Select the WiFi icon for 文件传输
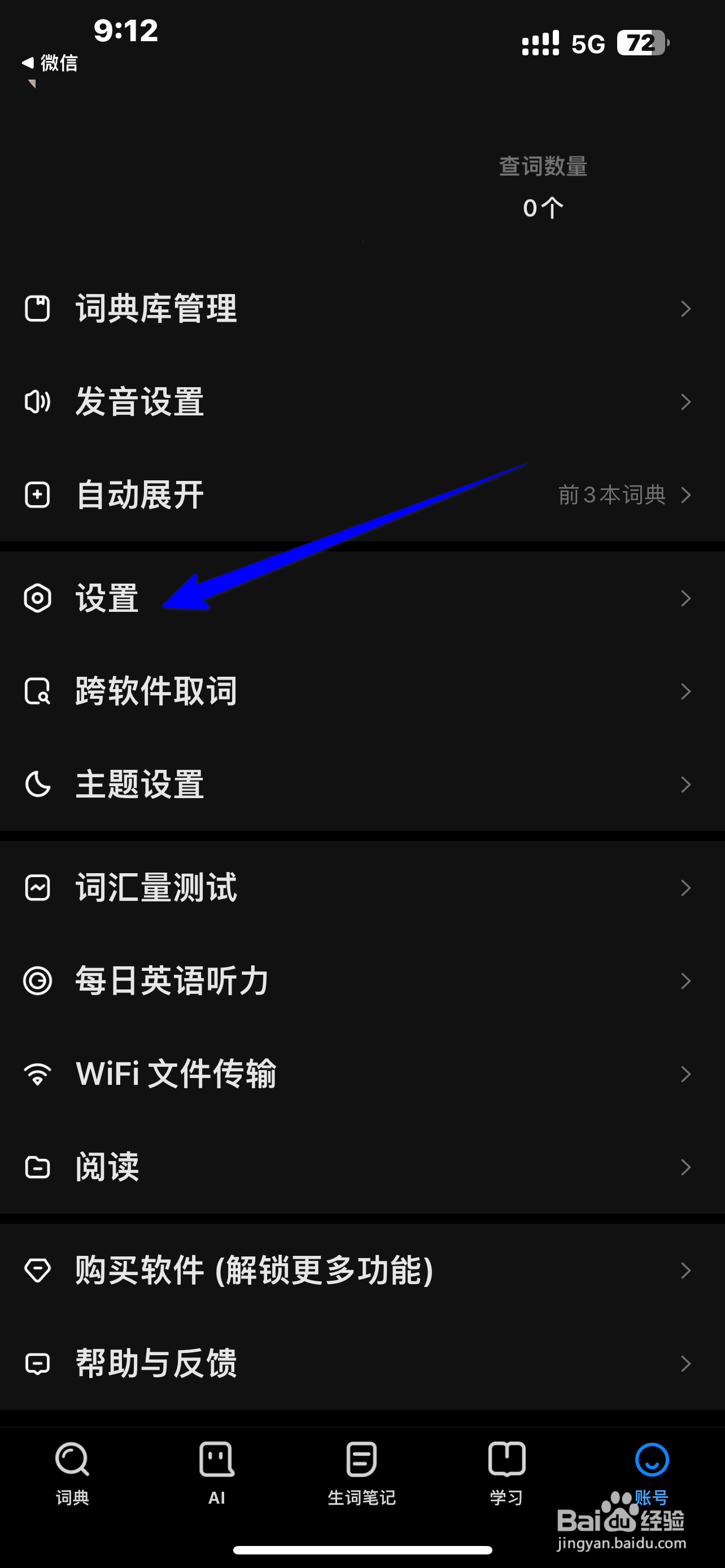 (x=37, y=1074)
